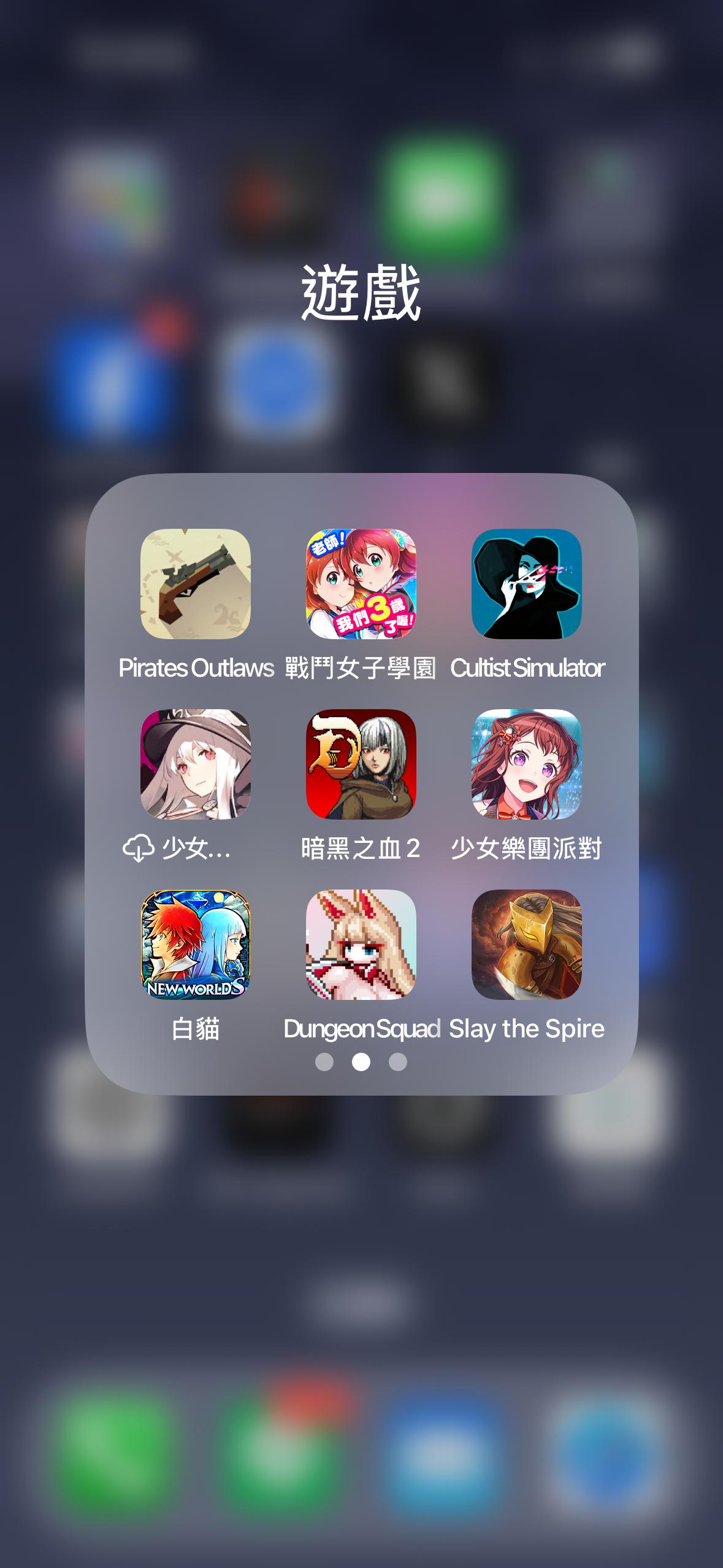Viewport: 723px width, 1568px height.
Task: Open 少女樂團派對 app
Action: 526,764
